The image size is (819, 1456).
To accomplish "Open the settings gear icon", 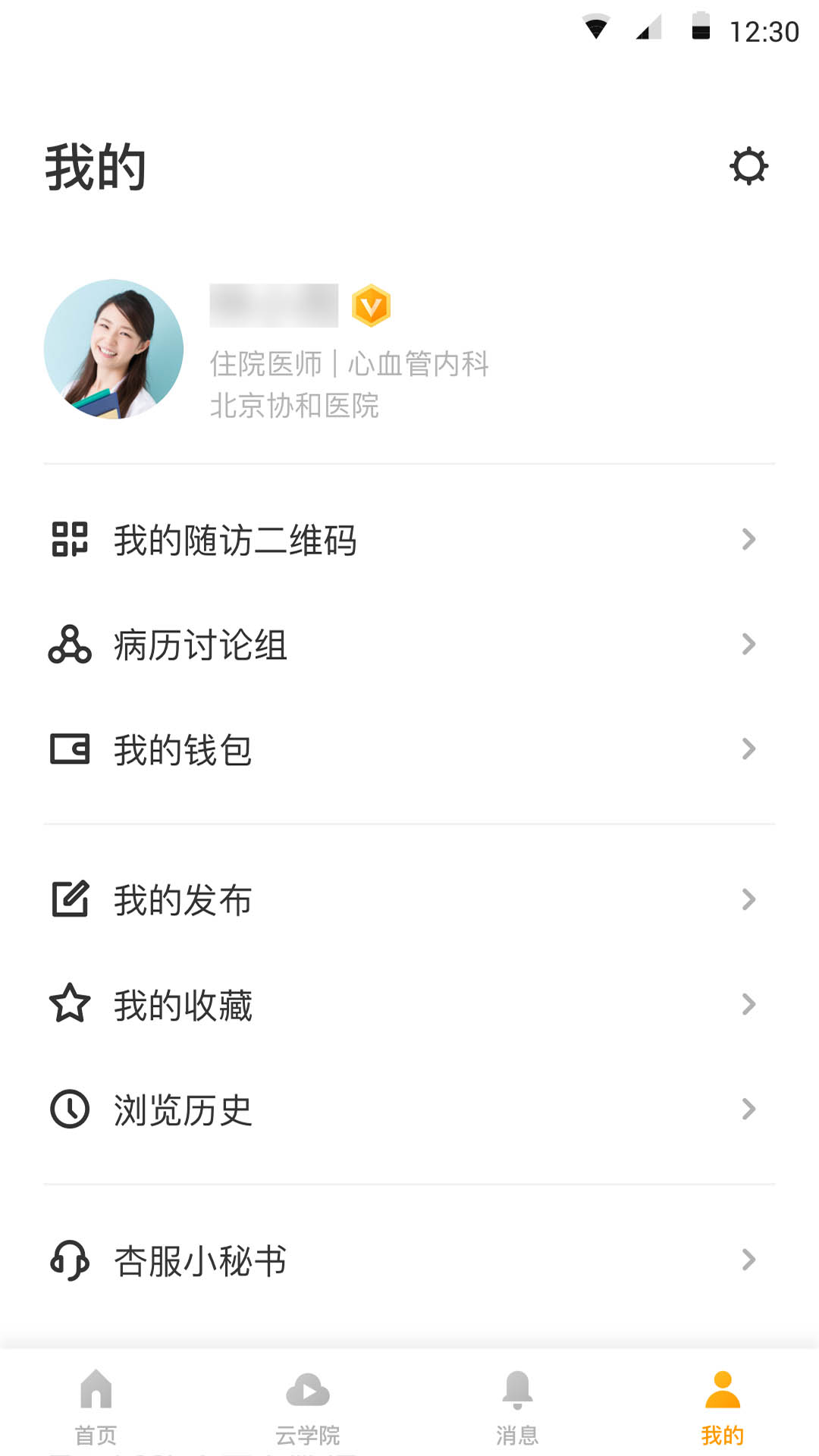I will (749, 165).
